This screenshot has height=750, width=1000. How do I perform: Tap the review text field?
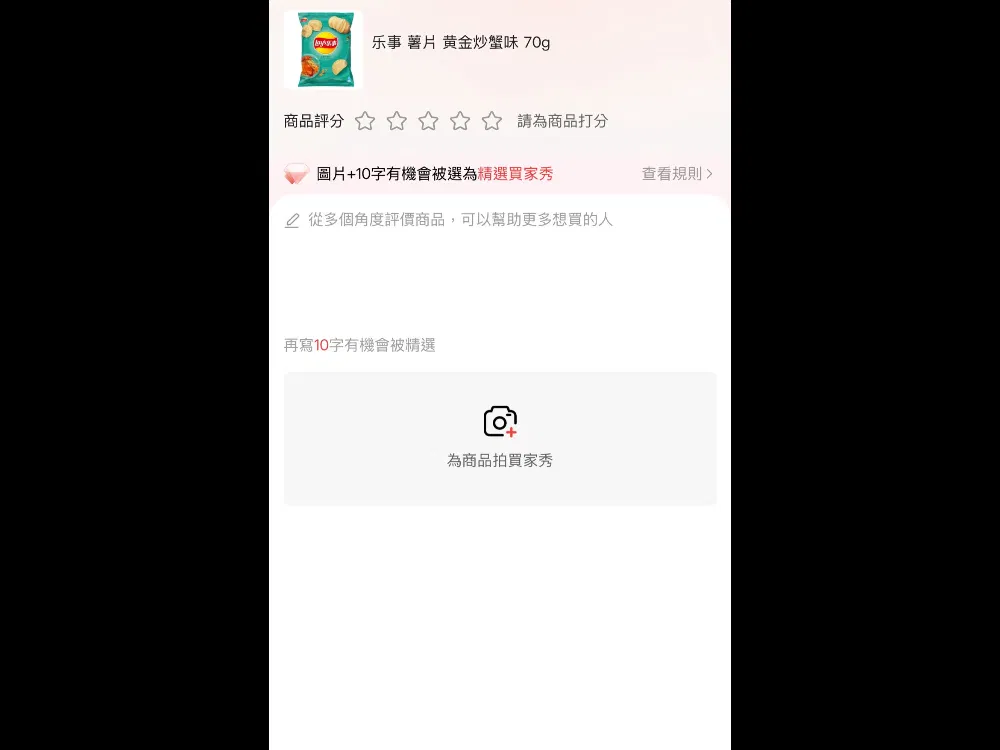click(500, 260)
